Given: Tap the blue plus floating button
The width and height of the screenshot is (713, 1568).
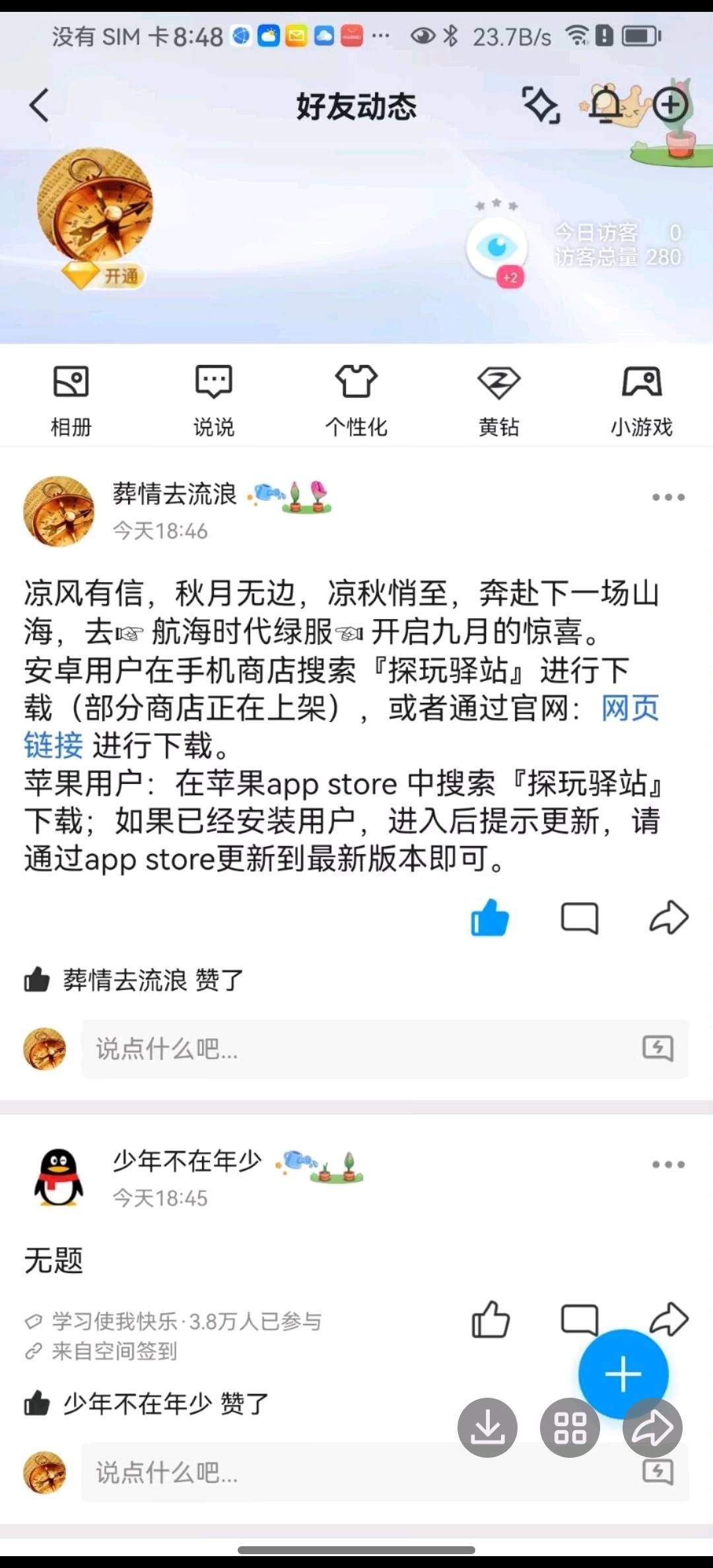Looking at the screenshot, I should point(623,1374).
